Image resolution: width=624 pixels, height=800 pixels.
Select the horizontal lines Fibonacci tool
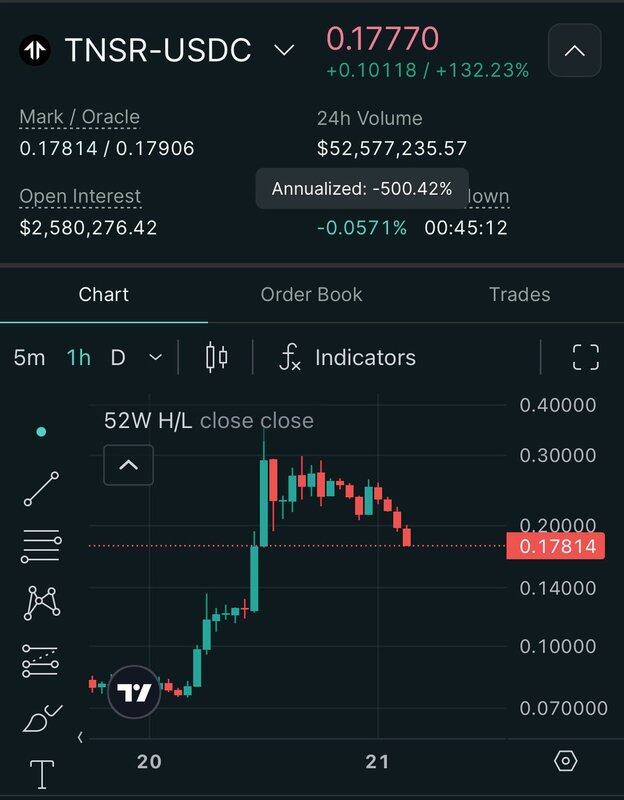pyautogui.click(x=41, y=545)
